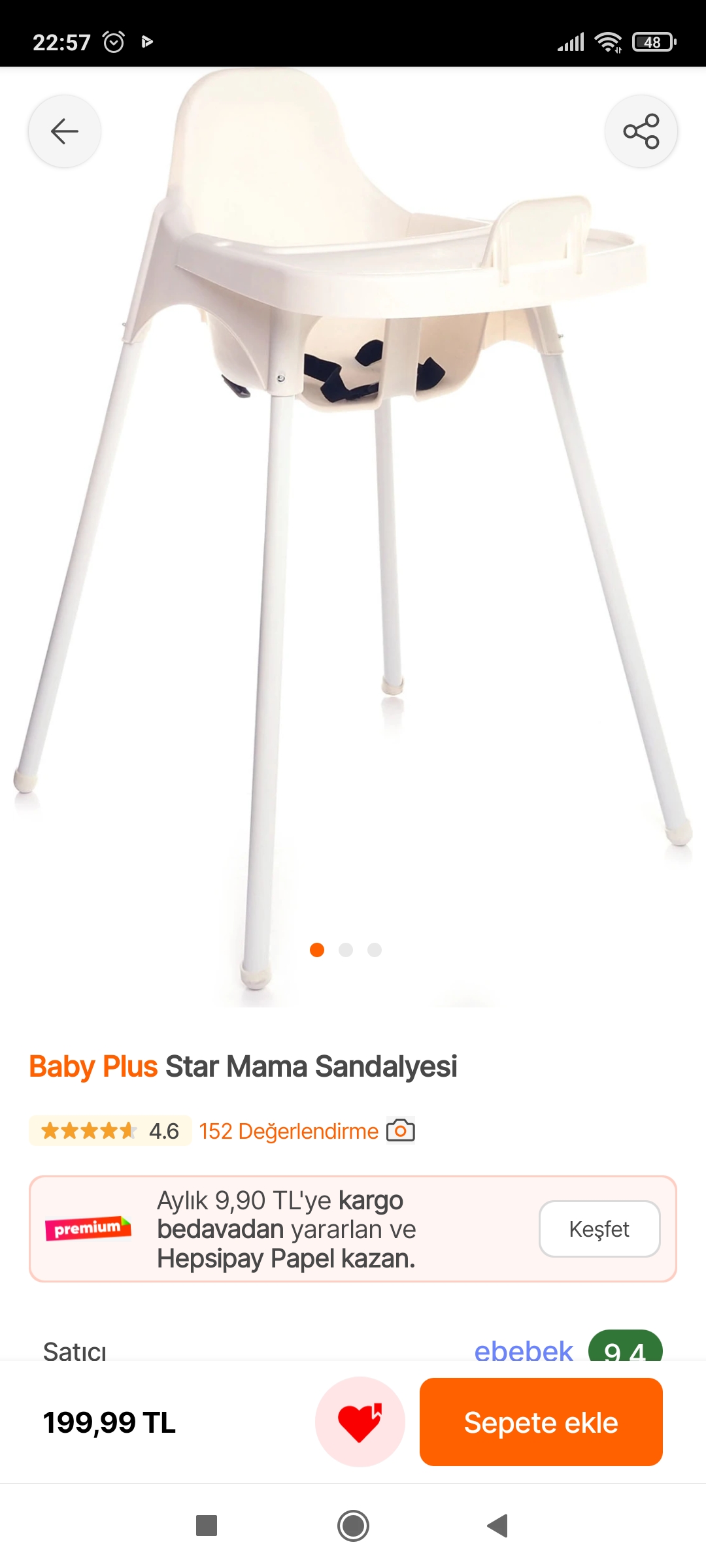Open photo reviews camera icon
The image size is (706, 1568).
401,1130
